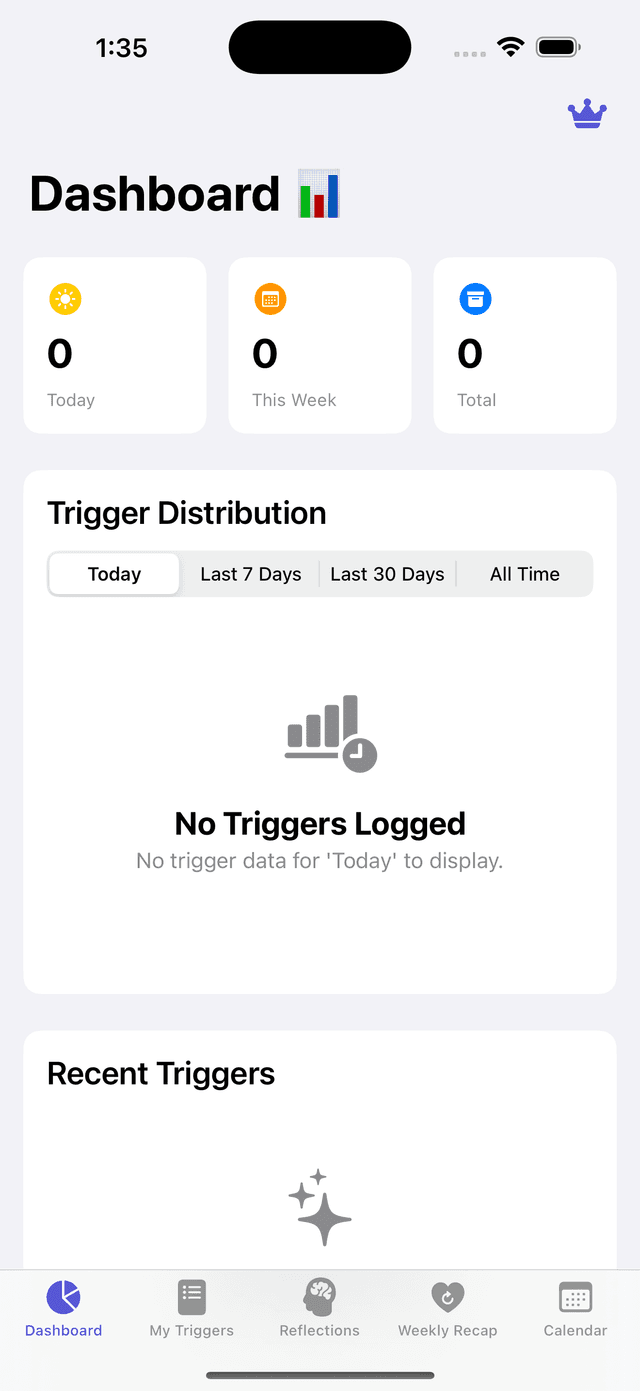This screenshot has height=1391, width=640.
Task: Navigate to the Calendar tab
Action: pyautogui.click(x=575, y=1308)
